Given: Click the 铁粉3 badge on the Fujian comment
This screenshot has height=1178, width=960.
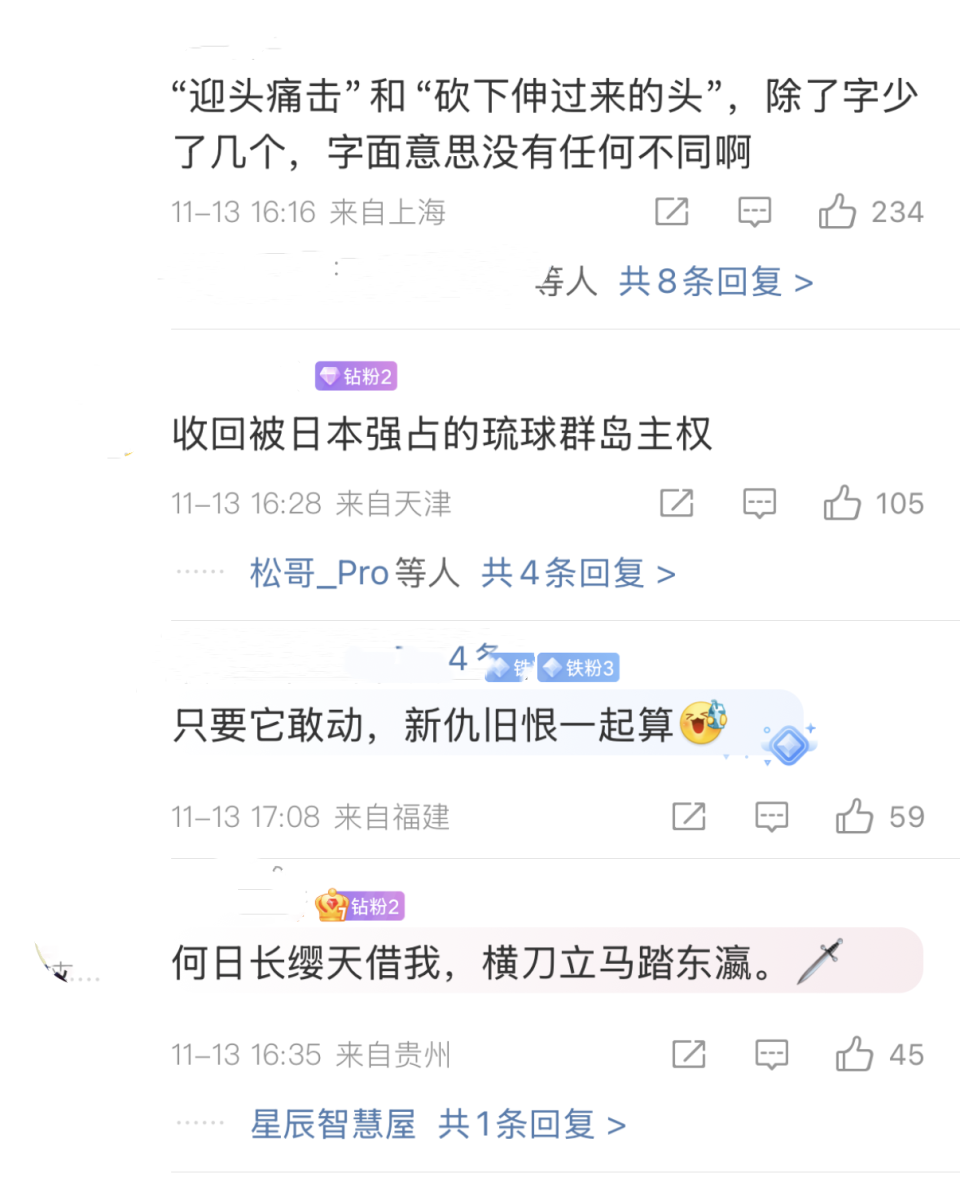Looking at the screenshot, I should 578,667.
